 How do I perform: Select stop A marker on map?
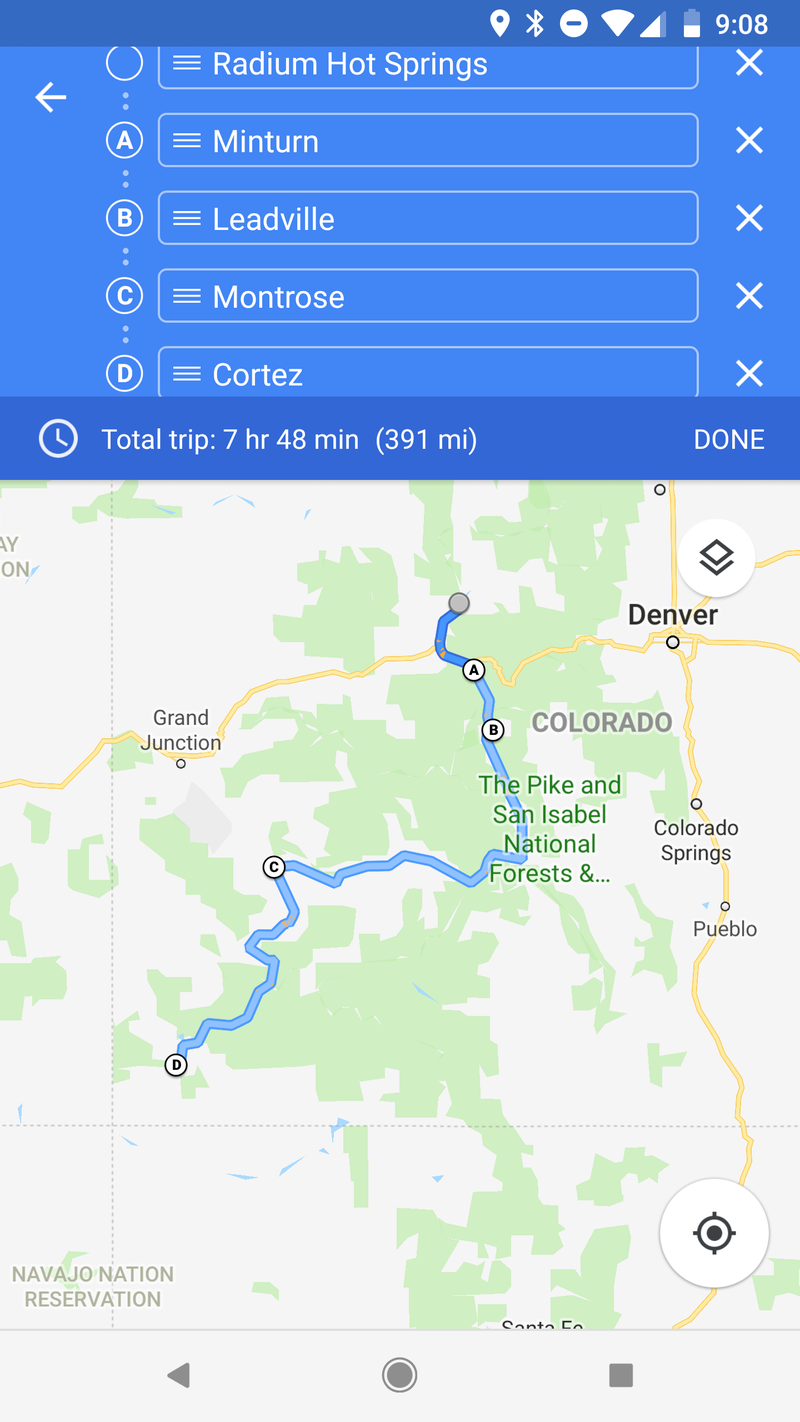(x=474, y=670)
